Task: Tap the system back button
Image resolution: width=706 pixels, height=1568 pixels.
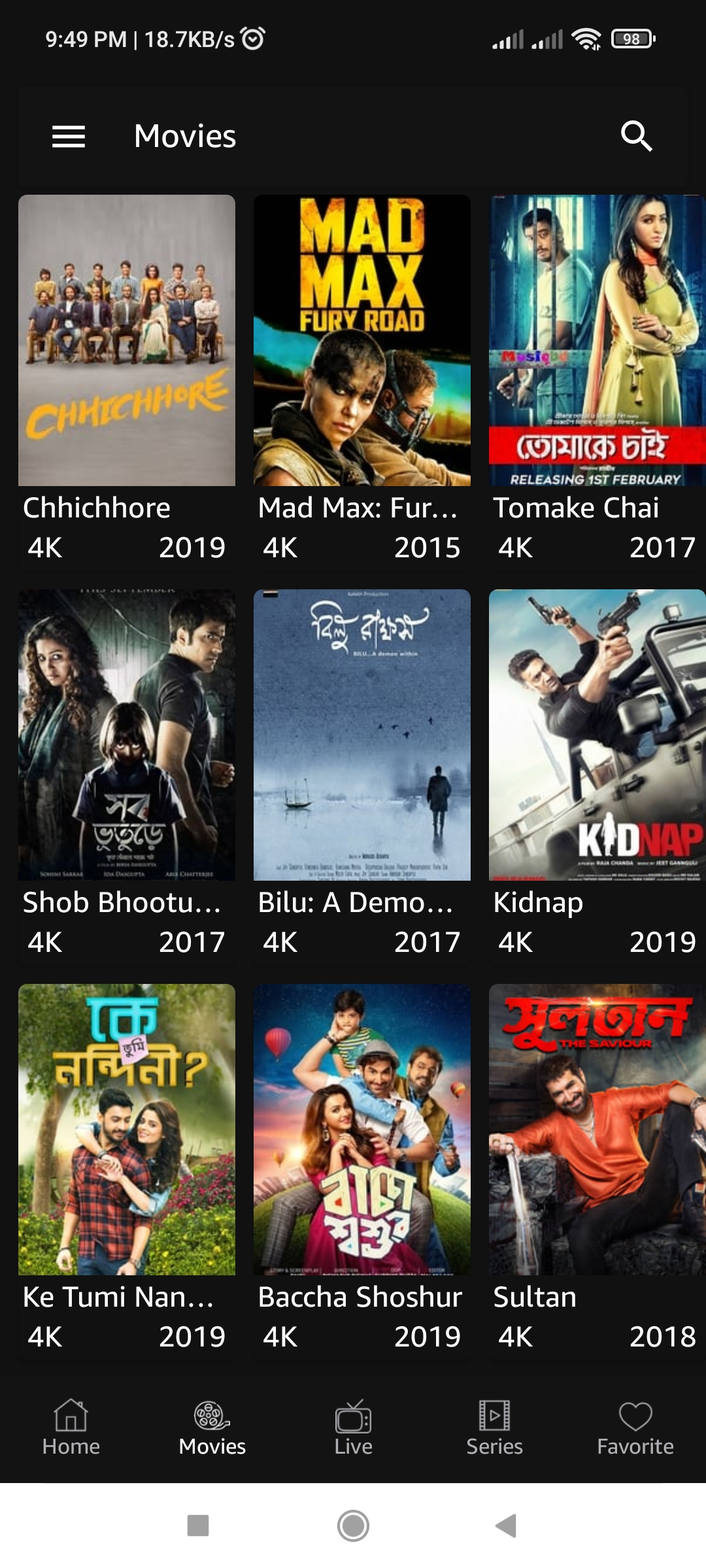Action: [x=507, y=1526]
